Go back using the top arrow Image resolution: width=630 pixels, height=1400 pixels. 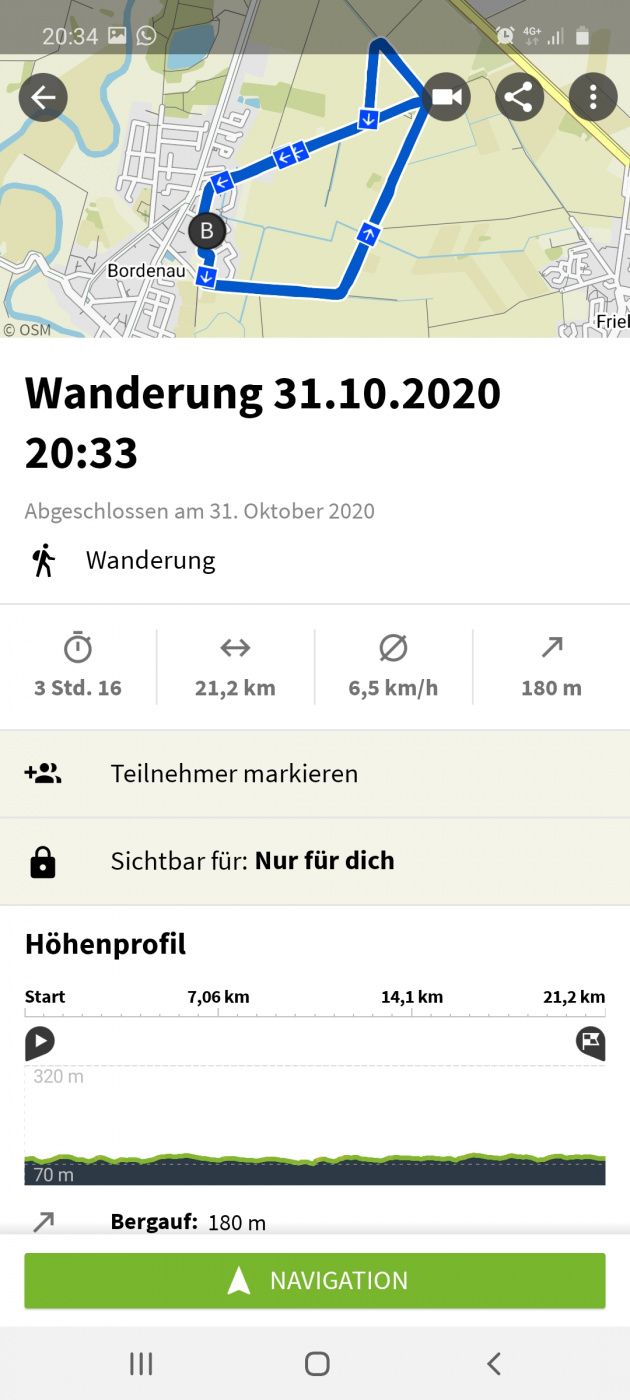point(43,97)
